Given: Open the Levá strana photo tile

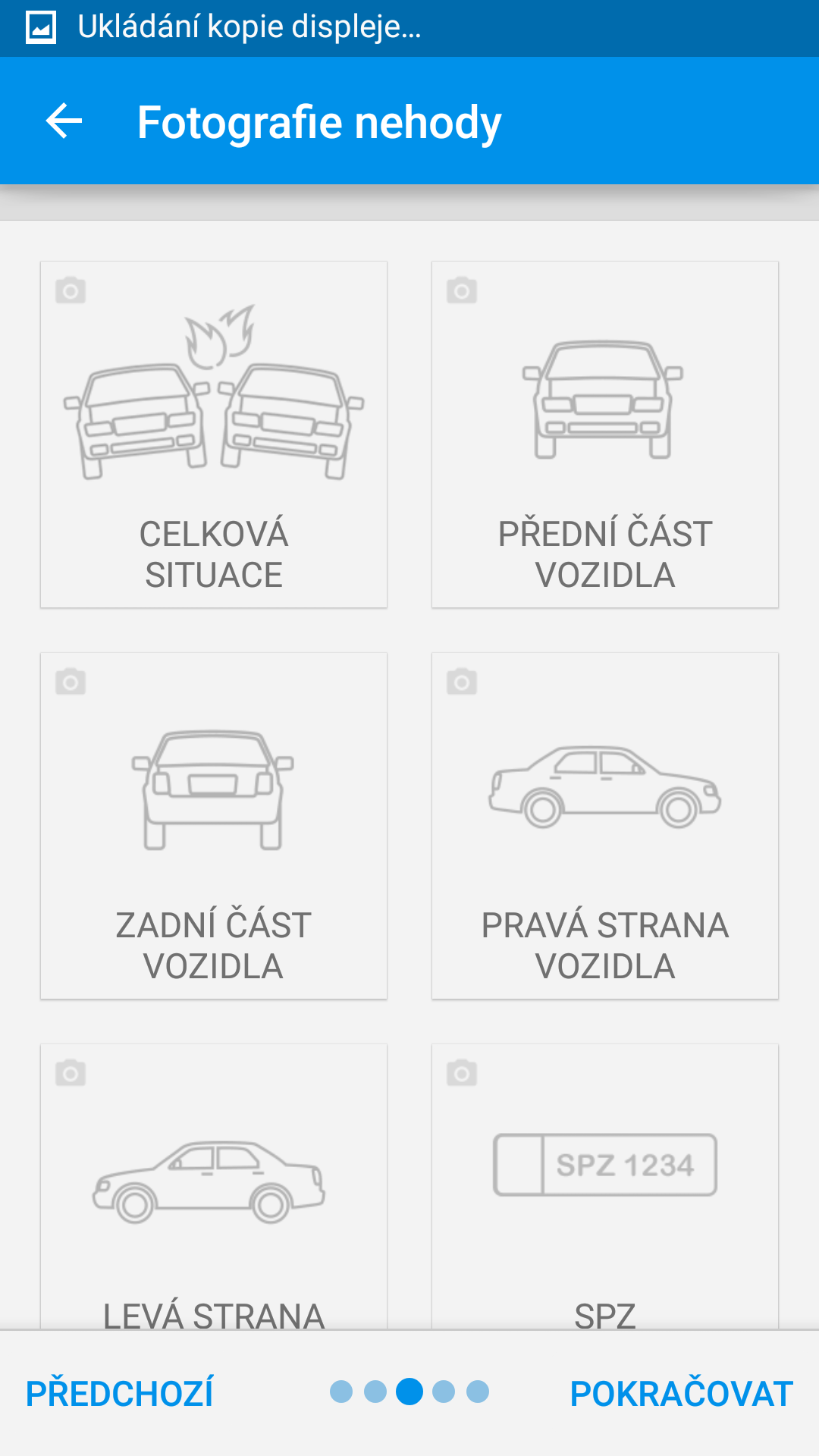Looking at the screenshot, I should 214,1187.
